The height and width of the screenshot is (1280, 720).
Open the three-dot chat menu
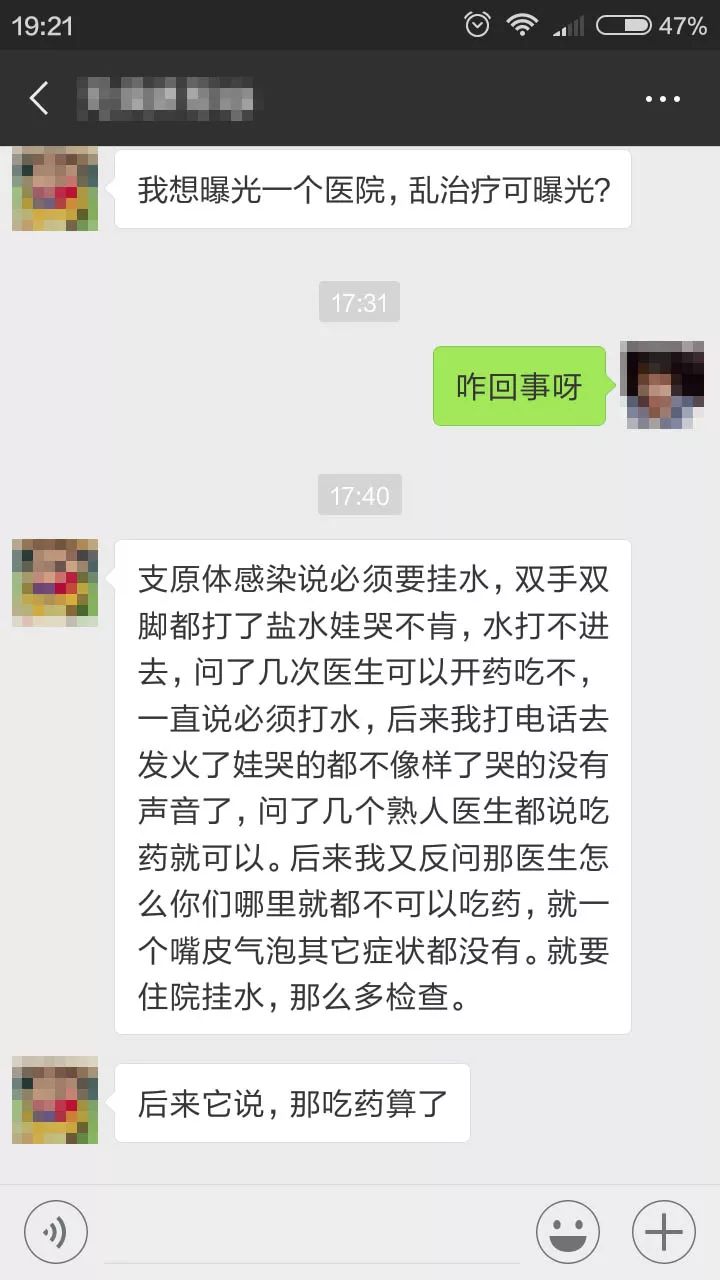click(x=662, y=99)
